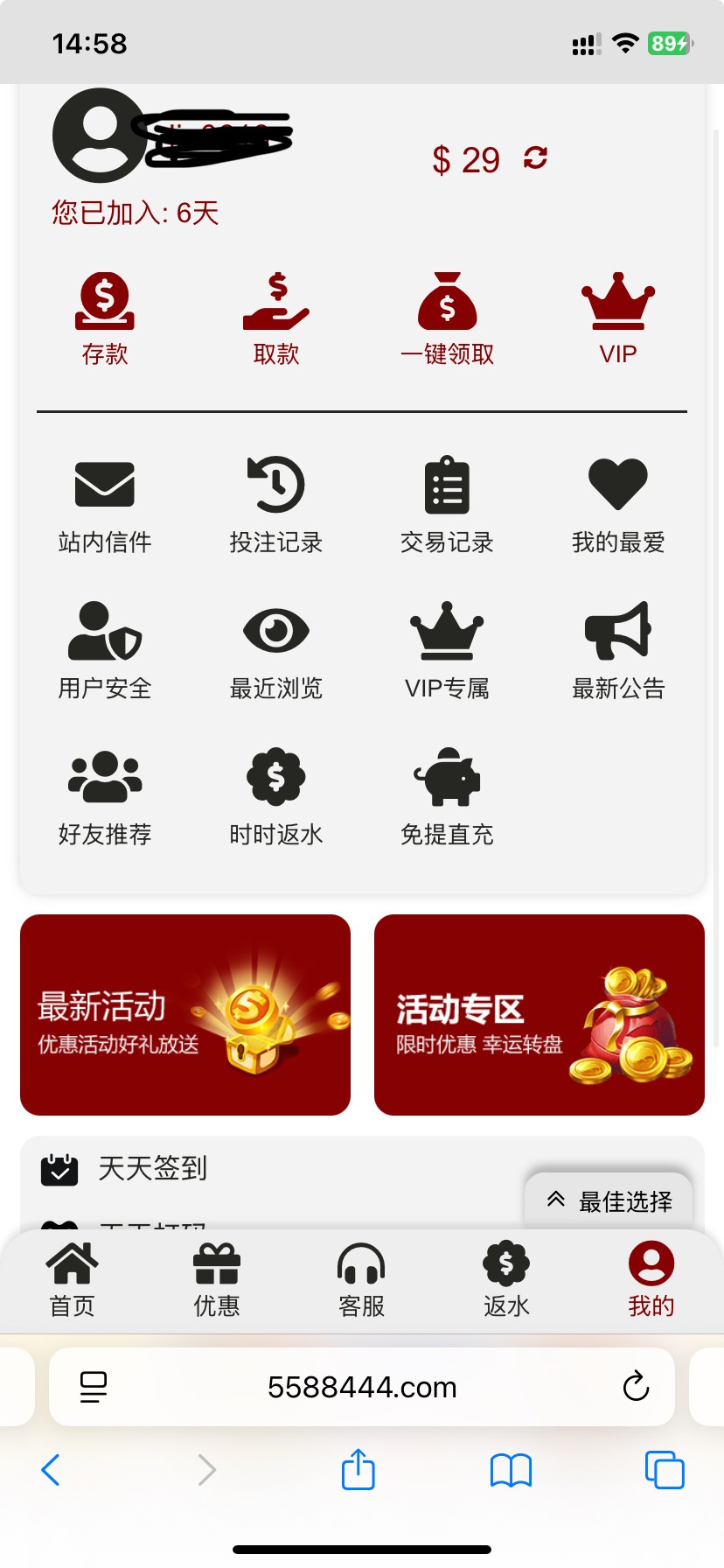724x1568 pixels.
Task: Open 取款 withdrawal
Action: [276, 317]
